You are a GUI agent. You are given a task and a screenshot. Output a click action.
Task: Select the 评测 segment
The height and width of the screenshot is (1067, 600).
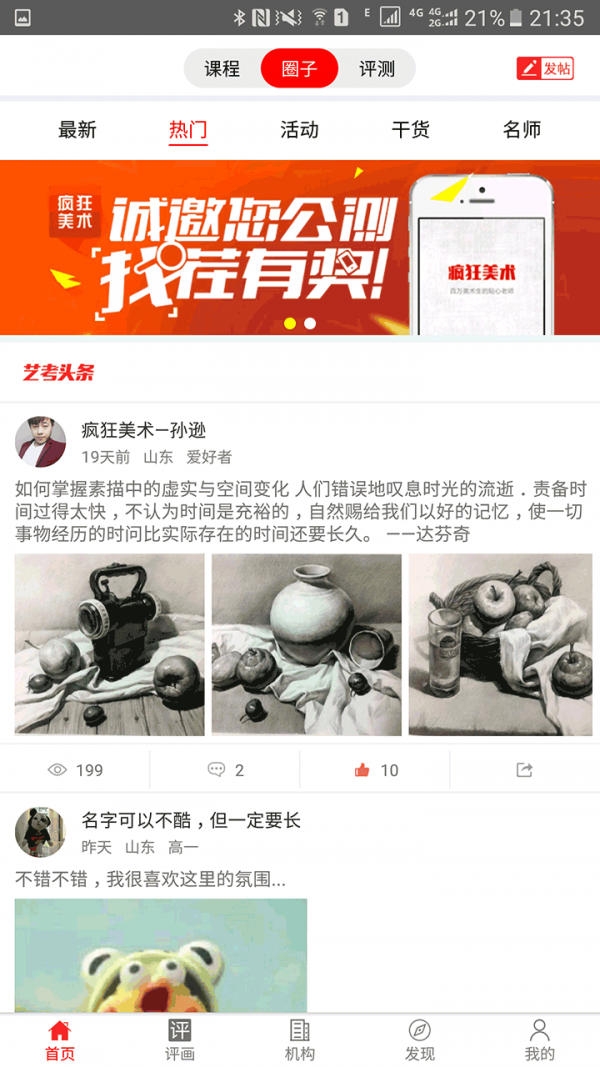click(x=377, y=69)
